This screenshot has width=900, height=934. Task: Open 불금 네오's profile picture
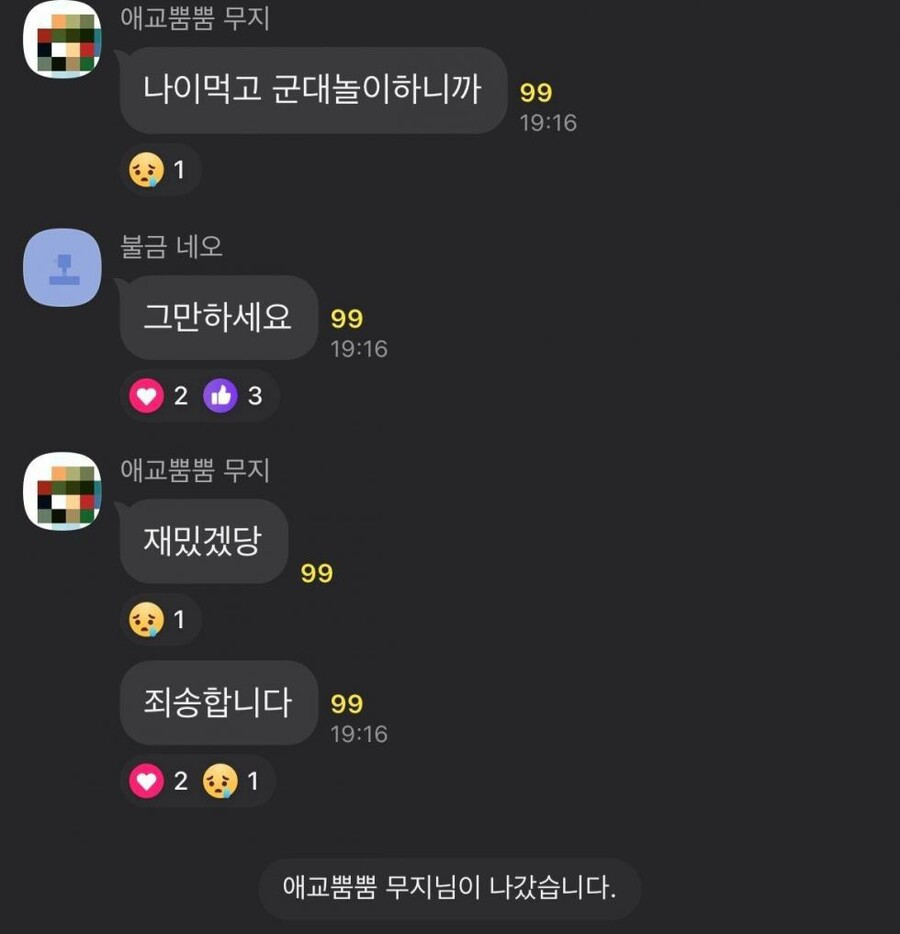tap(62, 267)
